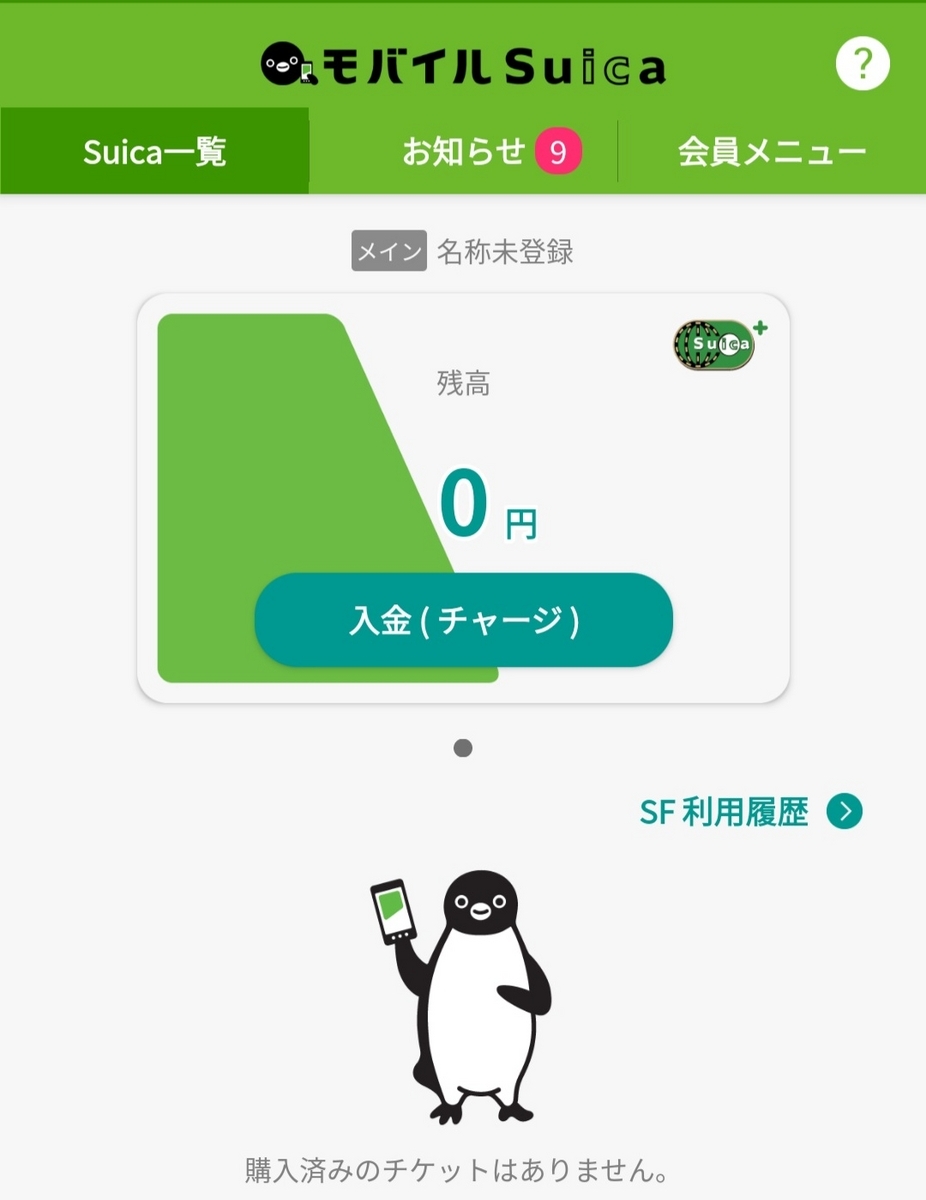Image resolution: width=926 pixels, height=1200 pixels.
Task: Tap the card page indicator dot
Action: point(463,748)
